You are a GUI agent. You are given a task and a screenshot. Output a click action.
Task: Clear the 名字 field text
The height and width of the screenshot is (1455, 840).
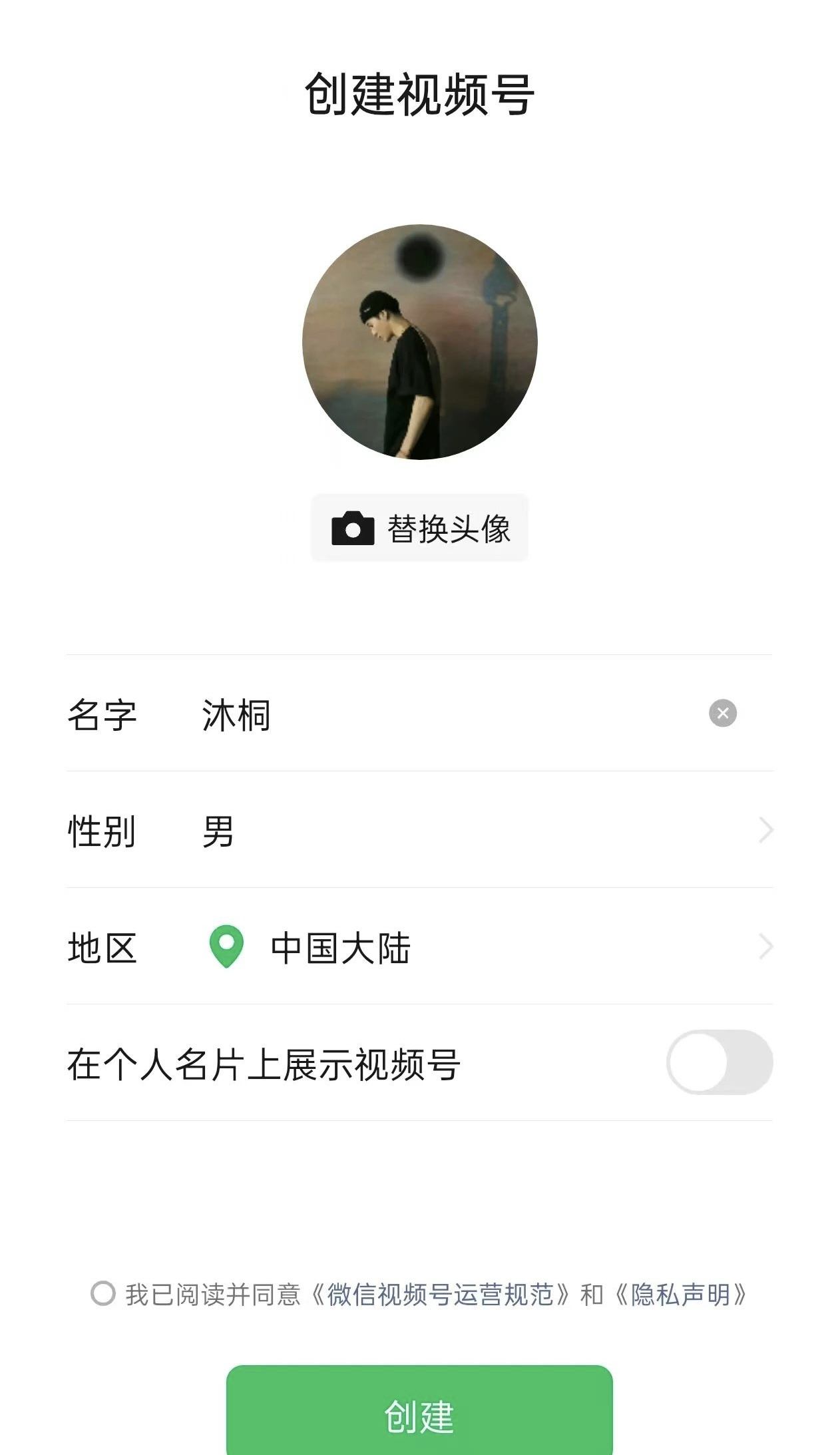click(722, 713)
